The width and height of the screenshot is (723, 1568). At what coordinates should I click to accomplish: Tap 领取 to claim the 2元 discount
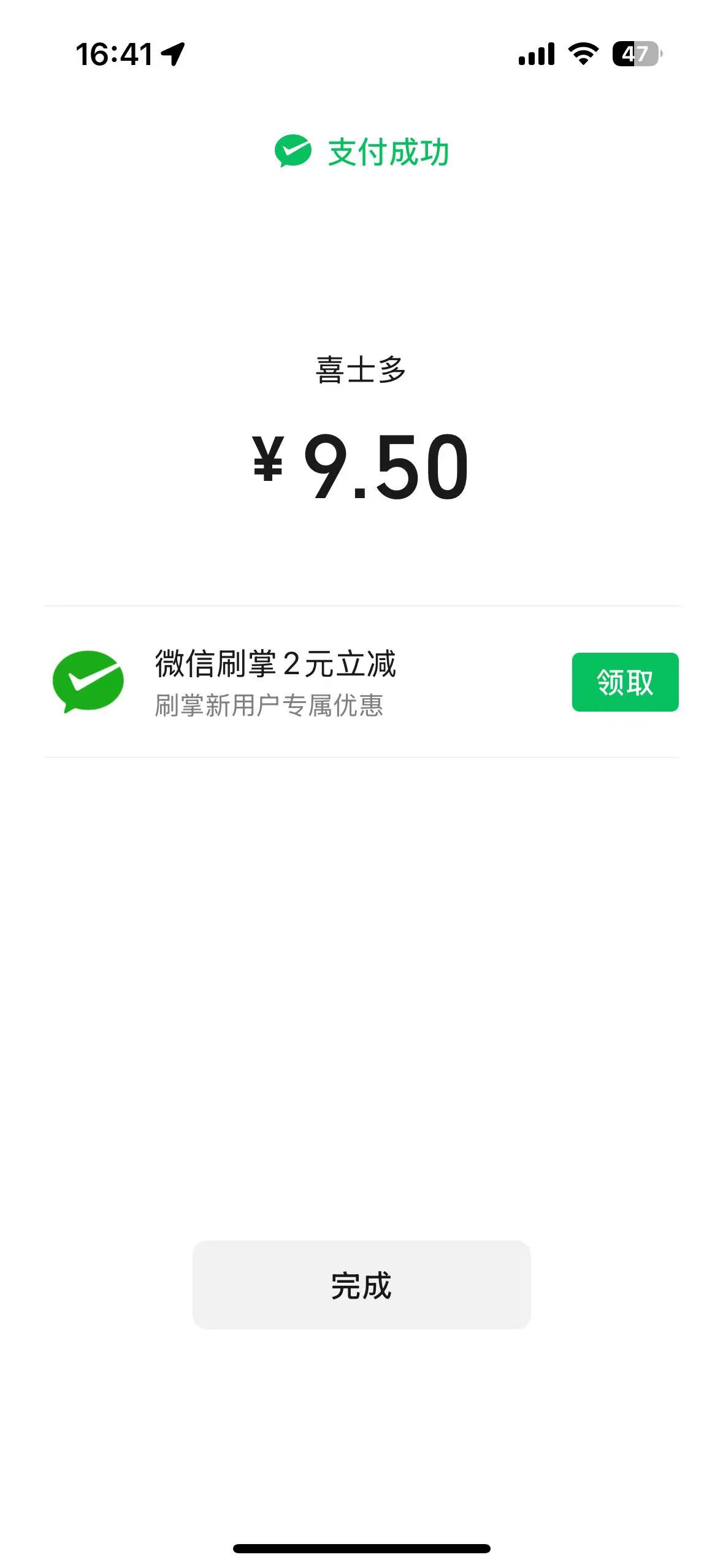click(x=625, y=682)
